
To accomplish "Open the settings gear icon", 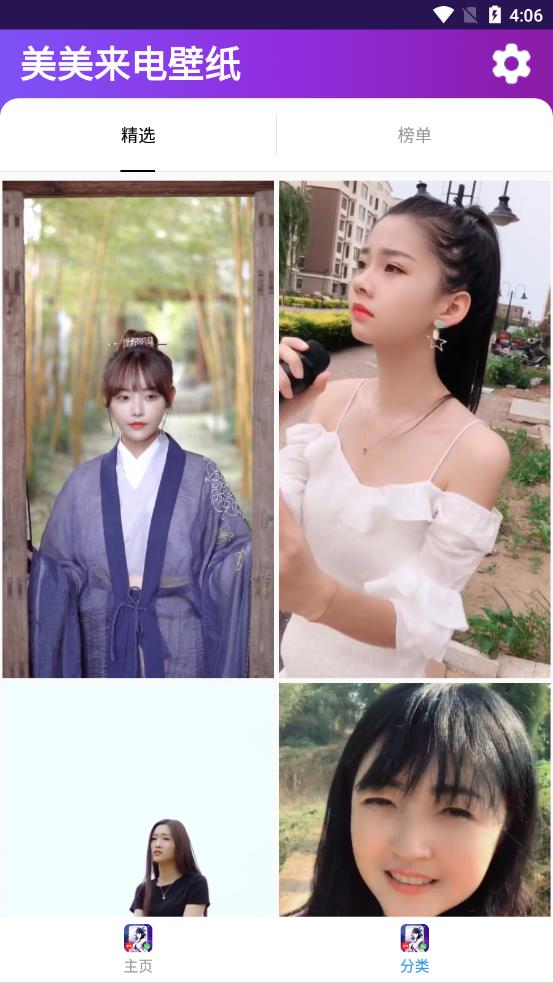I will click(x=511, y=63).
